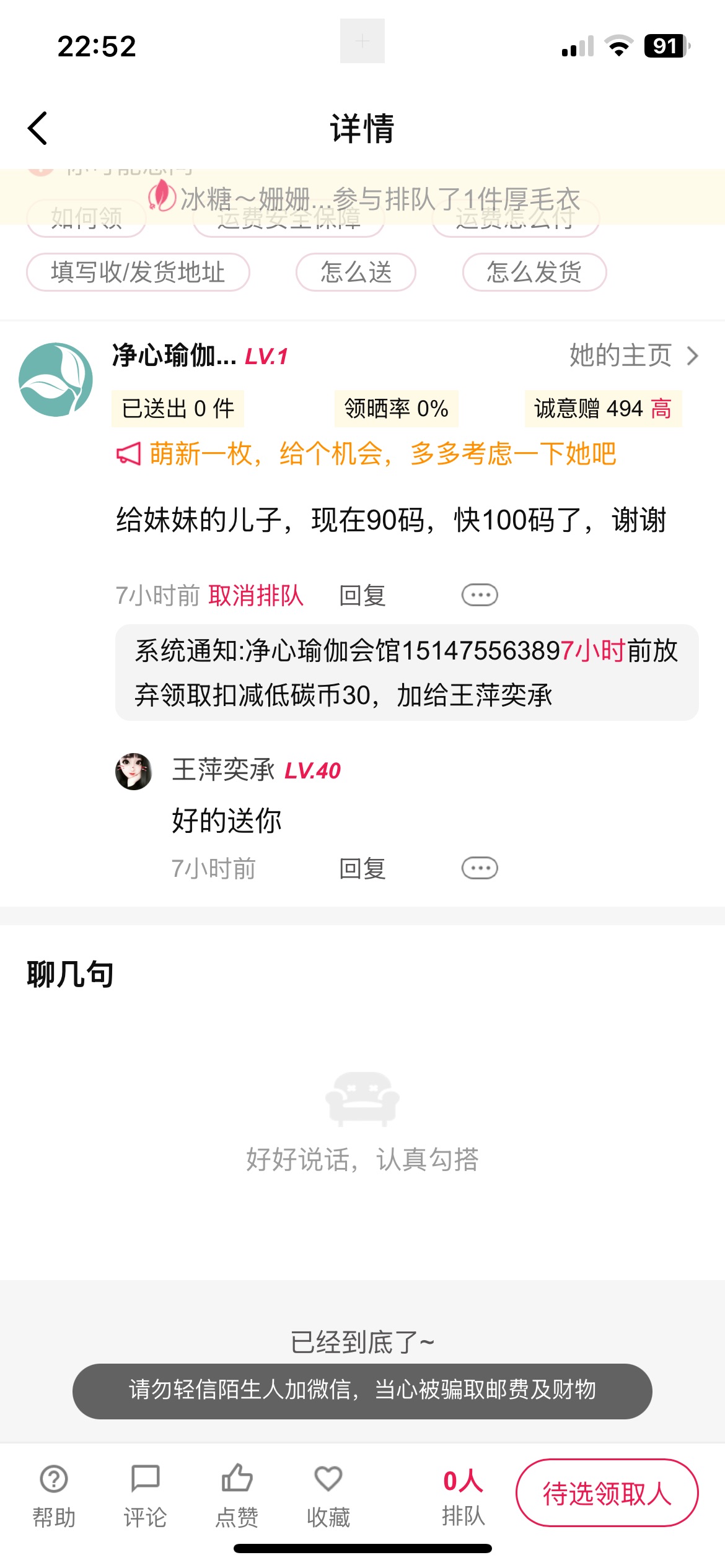Open 帮助 help
This screenshot has width=725, height=1568.
point(54,1495)
